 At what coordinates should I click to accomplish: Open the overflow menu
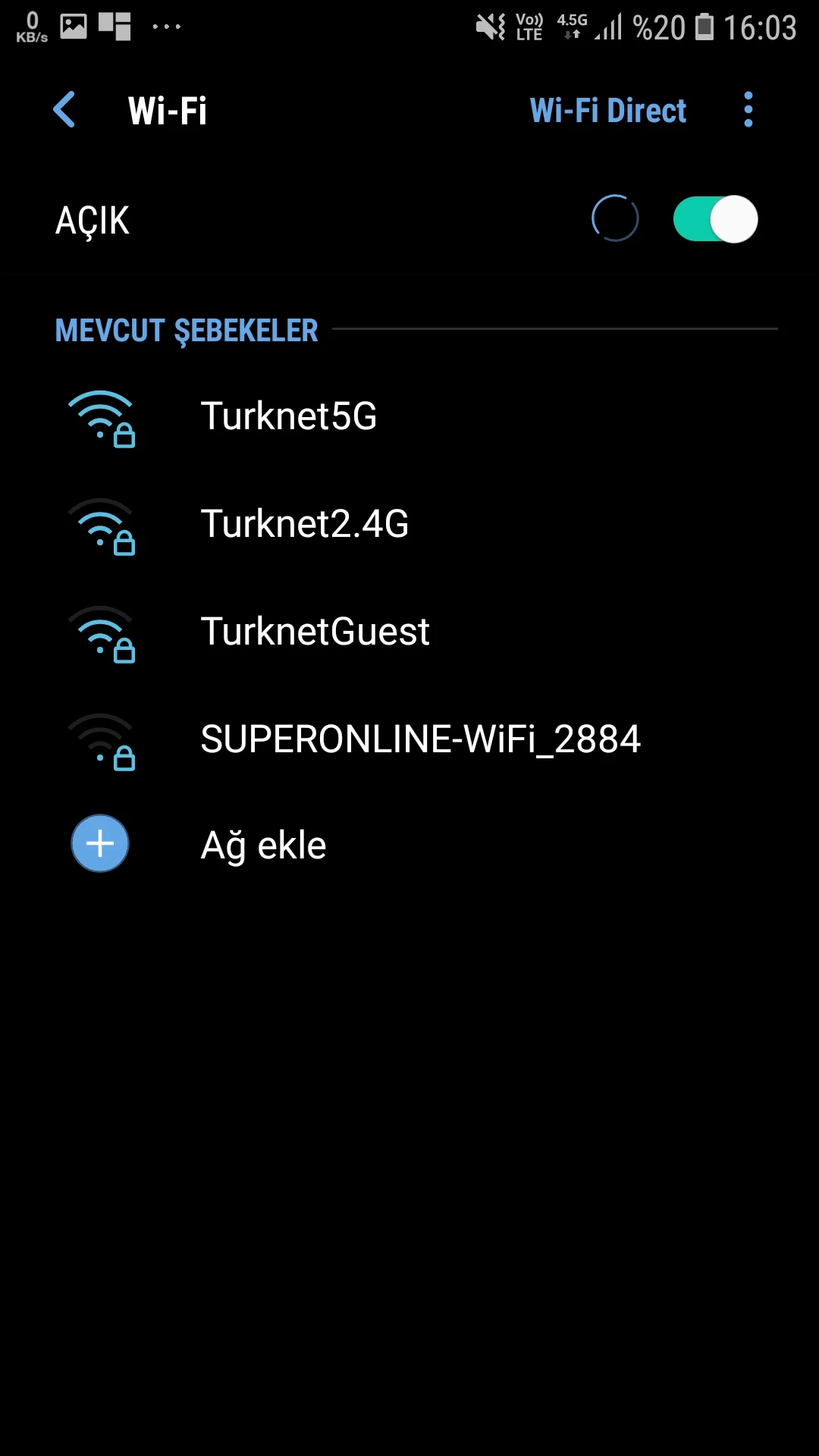tap(748, 110)
